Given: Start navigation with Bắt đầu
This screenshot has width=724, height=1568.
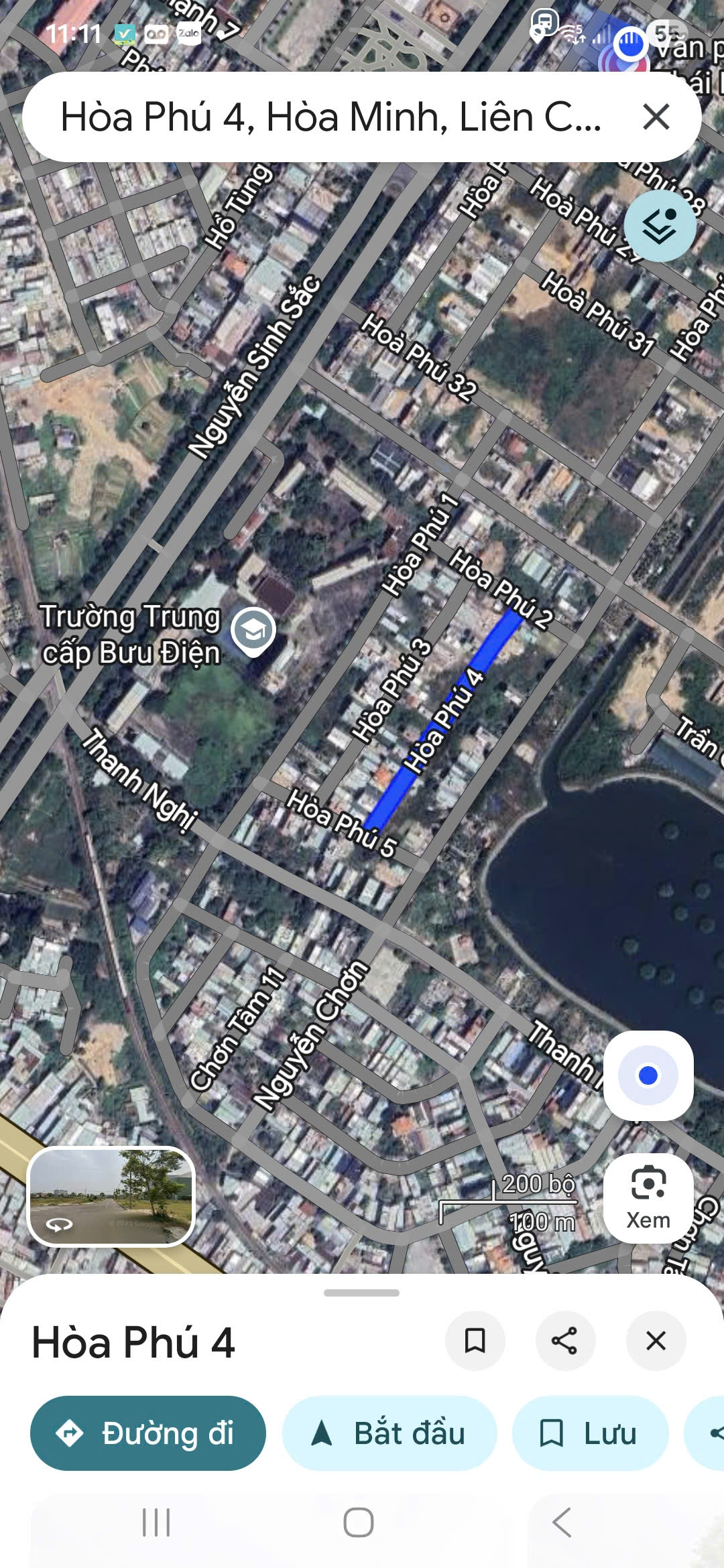Looking at the screenshot, I should coord(389,1433).
